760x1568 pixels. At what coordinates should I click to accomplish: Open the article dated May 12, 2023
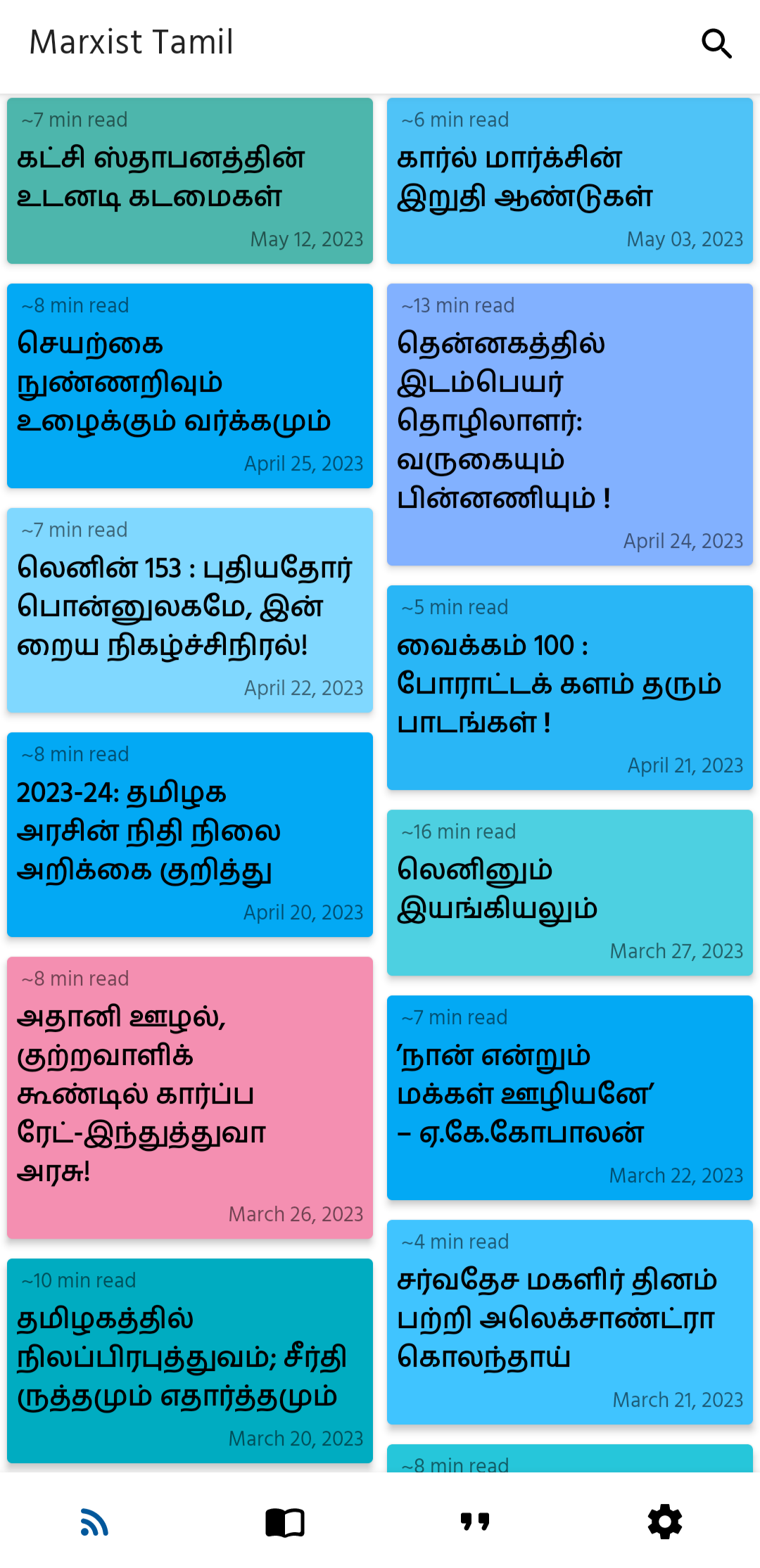(190, 181)
